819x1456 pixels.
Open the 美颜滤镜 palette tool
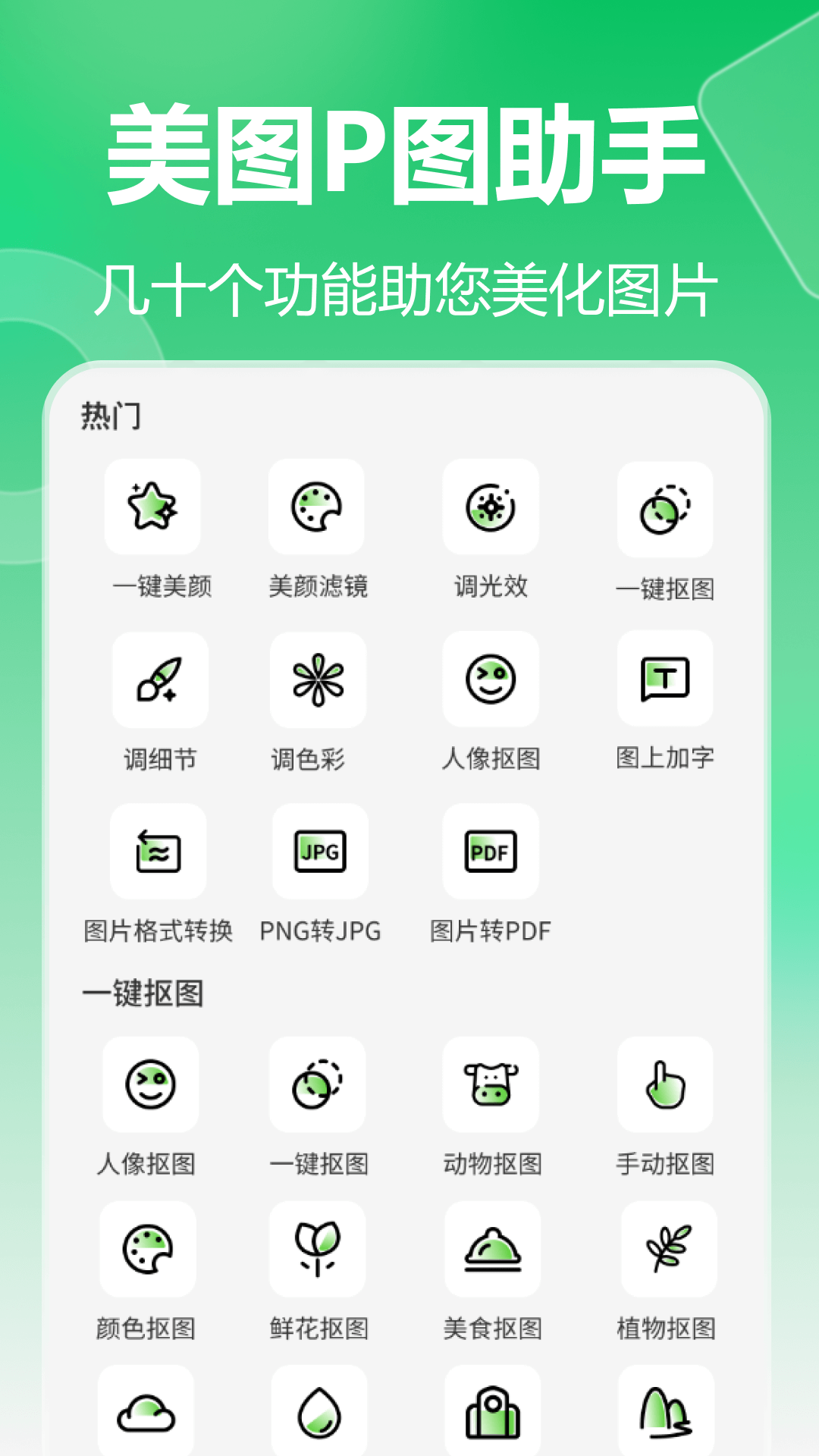(x=318, y=509)
